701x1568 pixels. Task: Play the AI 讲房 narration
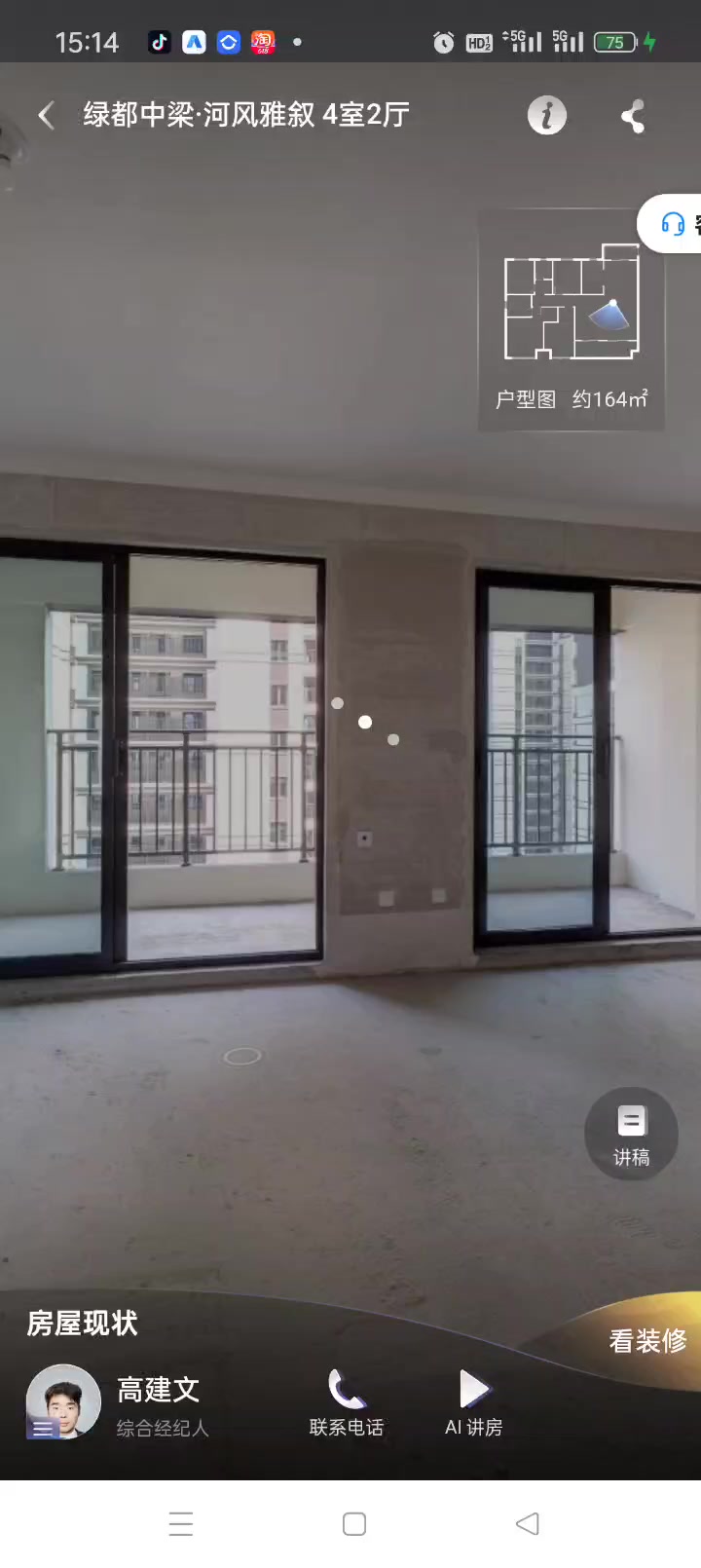click(x=474, y=1403)
